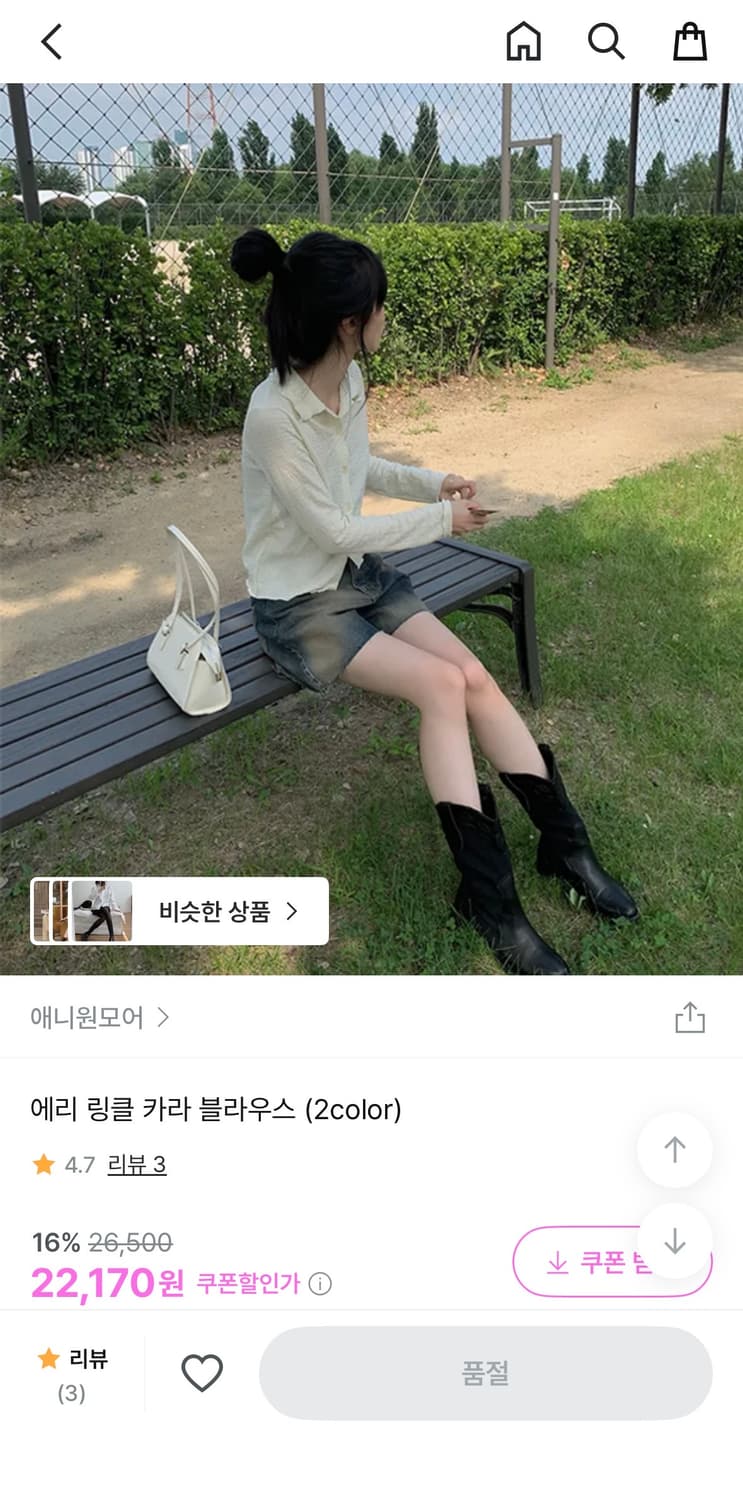Tap the info icon next to 쿠폰할인가
The width and height of the screenshot is (743, 1500).
(x=321, y=1283)
